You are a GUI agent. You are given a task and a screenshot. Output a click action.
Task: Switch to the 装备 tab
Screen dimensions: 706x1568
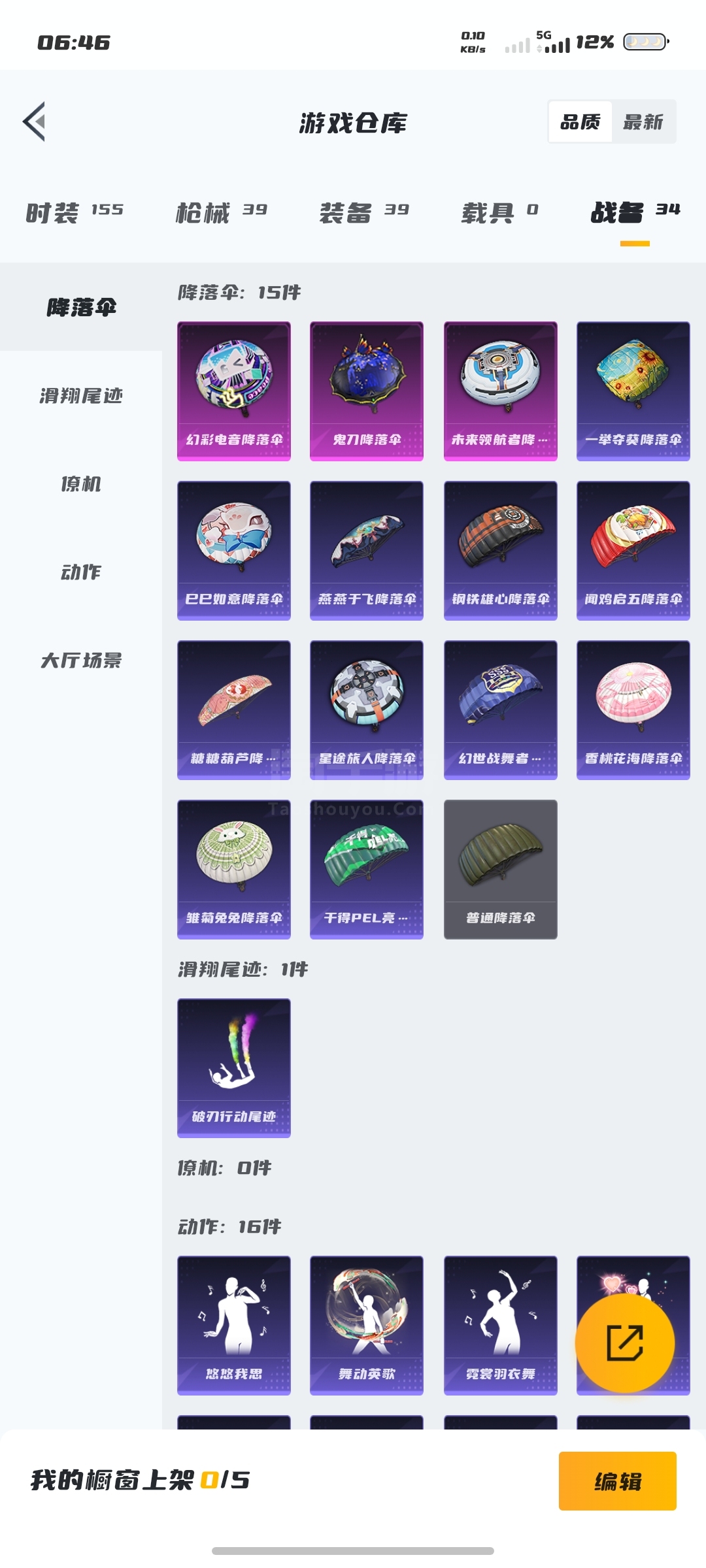click(364, 212)
